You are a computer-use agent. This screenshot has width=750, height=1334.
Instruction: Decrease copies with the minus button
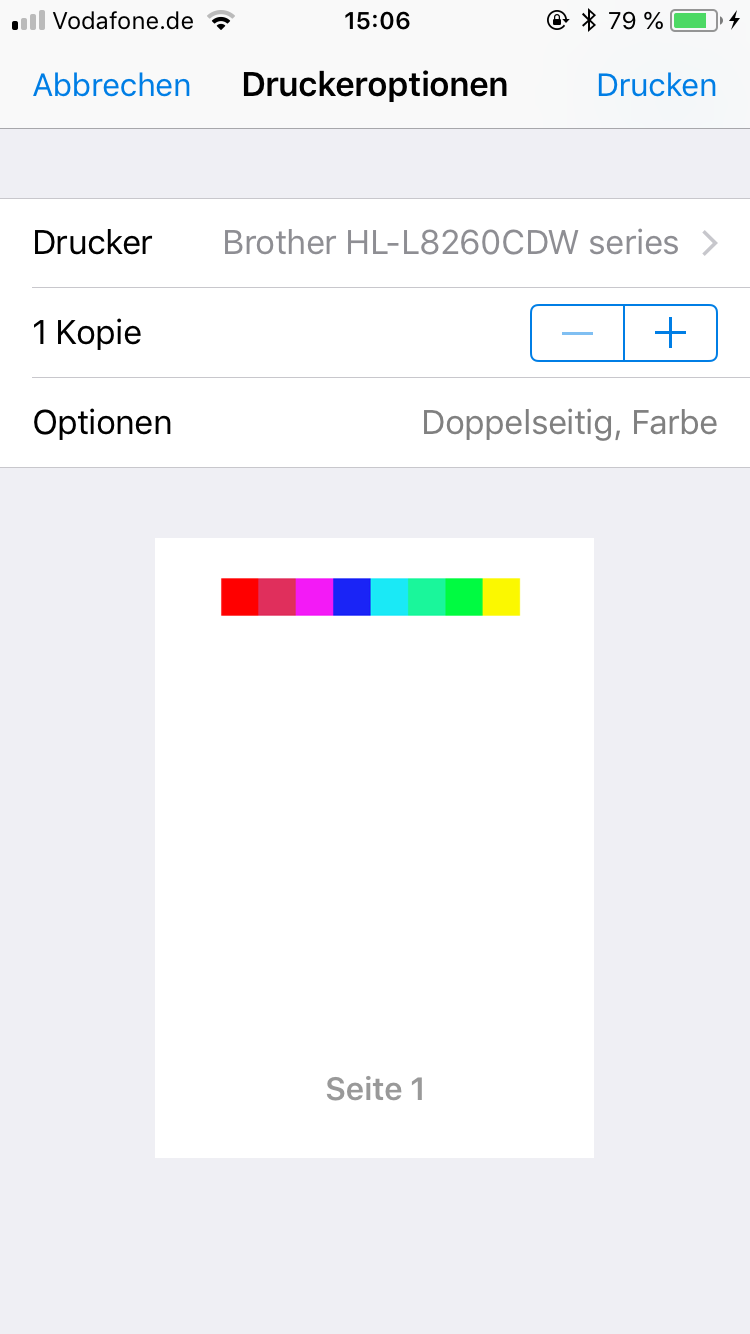(577, 333)
